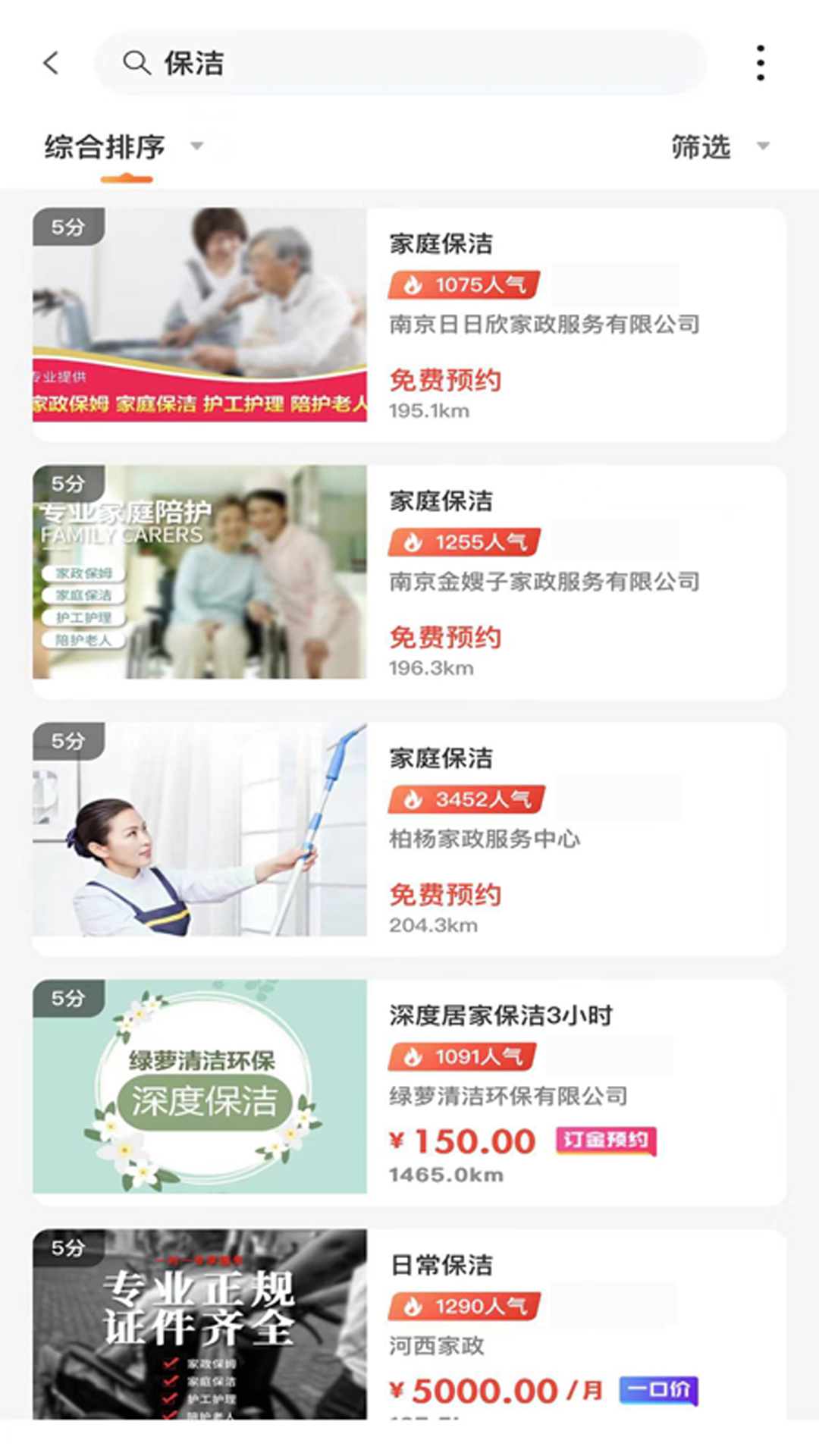Click 免费预约 for 南京日日欣家政
The height and width of the screenshot is (1456, 819).
pyautogui.click(x=446, y=380)
